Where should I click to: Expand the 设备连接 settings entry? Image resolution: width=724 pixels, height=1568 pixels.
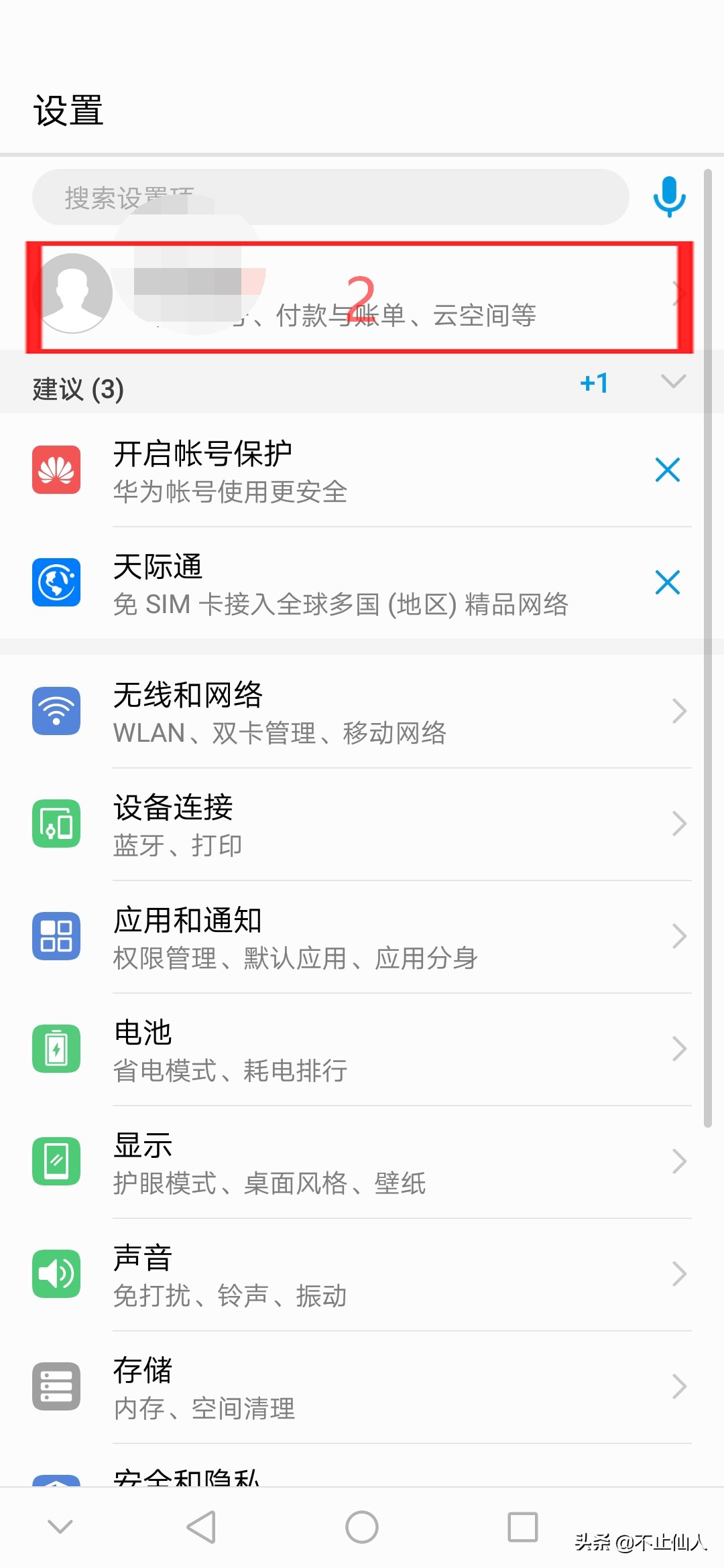(678, 824)
